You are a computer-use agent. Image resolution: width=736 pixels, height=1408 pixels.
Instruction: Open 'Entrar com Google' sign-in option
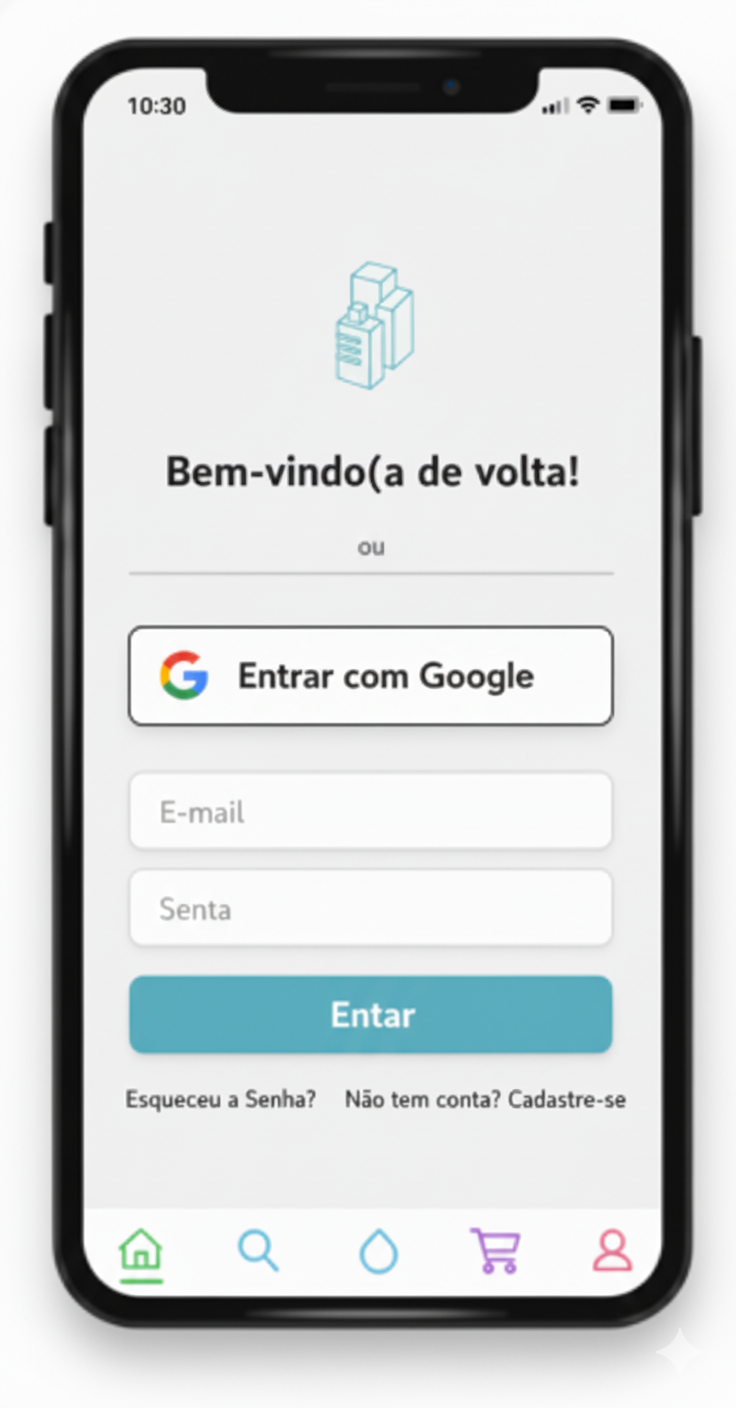tap(370, 675)
